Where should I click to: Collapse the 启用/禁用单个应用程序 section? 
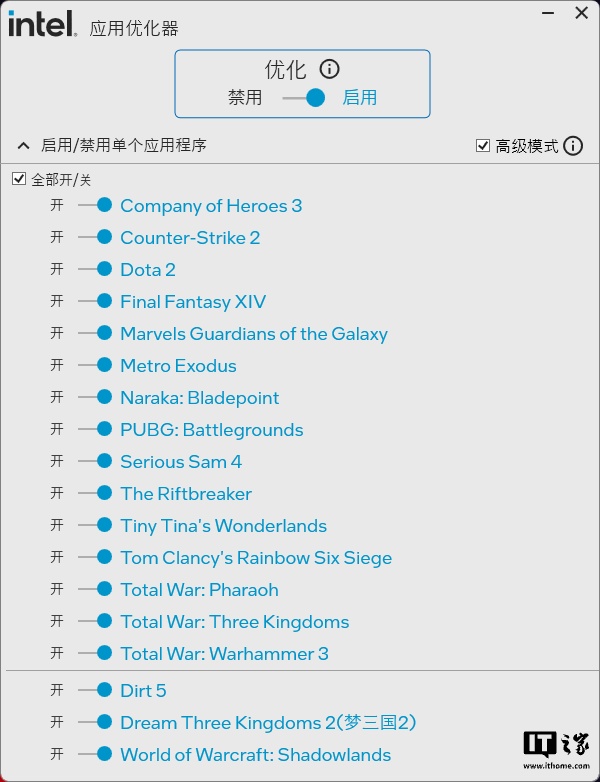click(x=24, y=146)
